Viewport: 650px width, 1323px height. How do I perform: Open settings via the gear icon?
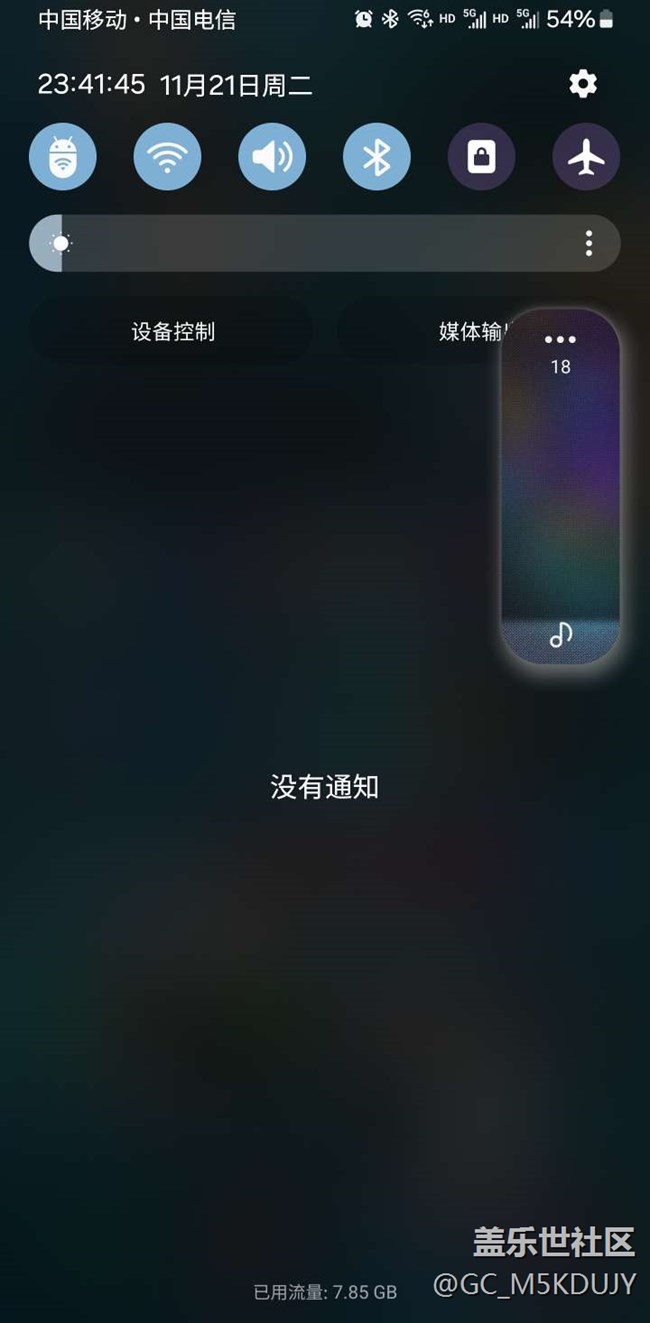(x=583, y=84)
